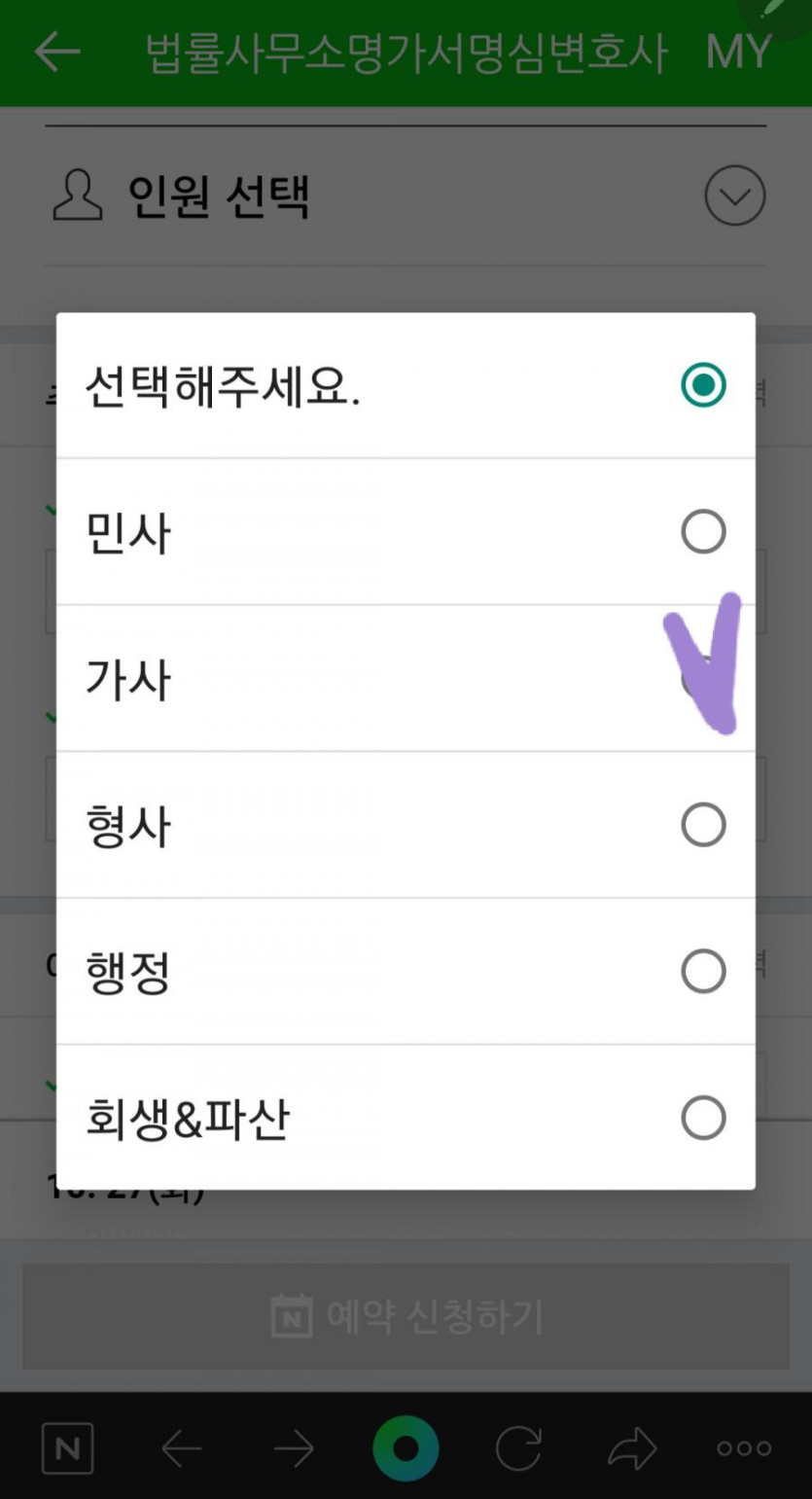
Task: Choose 회생&파산 option
Action: pyautogui.click(x=406, y=1118)
